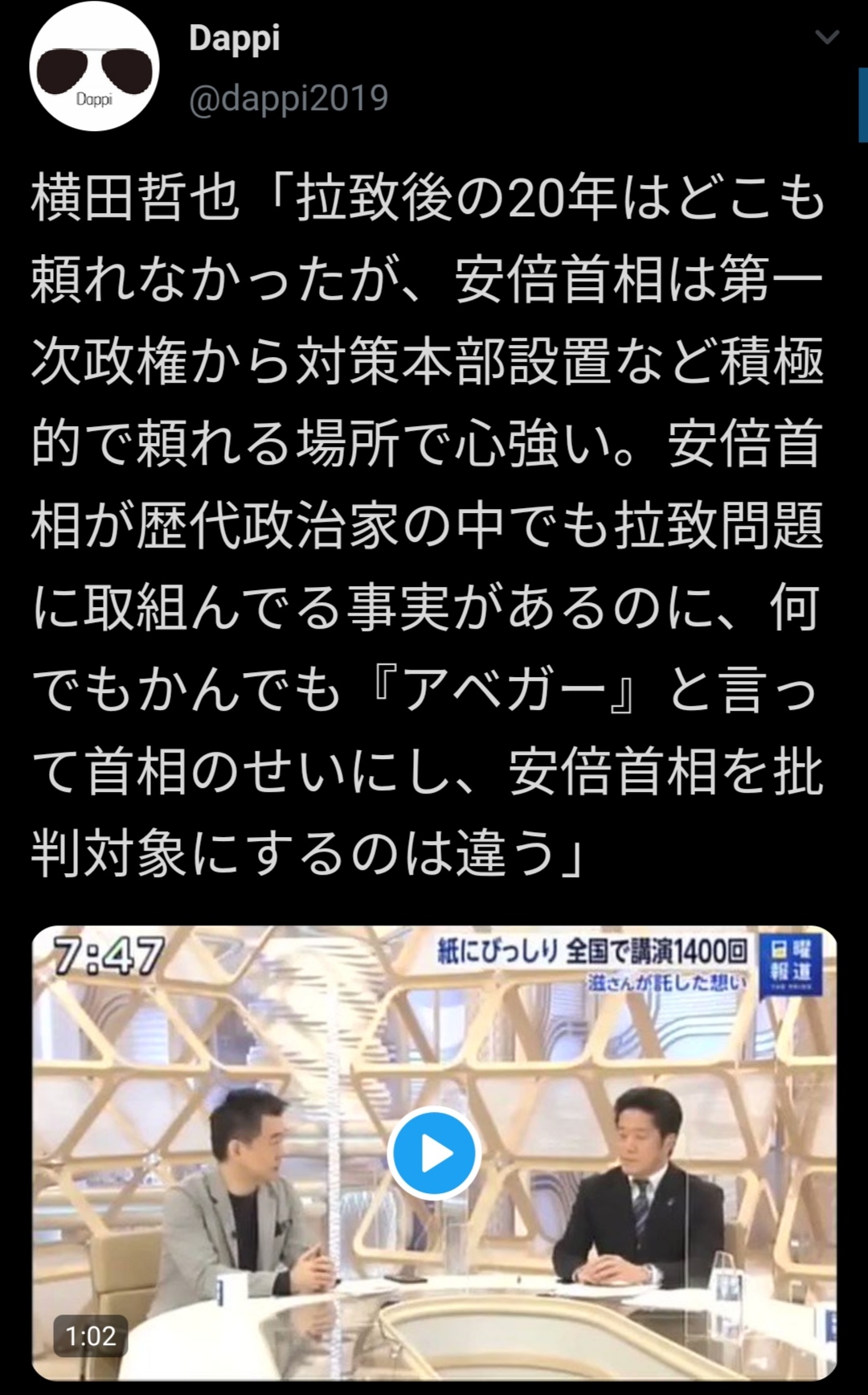Open the tweet options chevron
The image size is (868, 1395).
(827, 37)
